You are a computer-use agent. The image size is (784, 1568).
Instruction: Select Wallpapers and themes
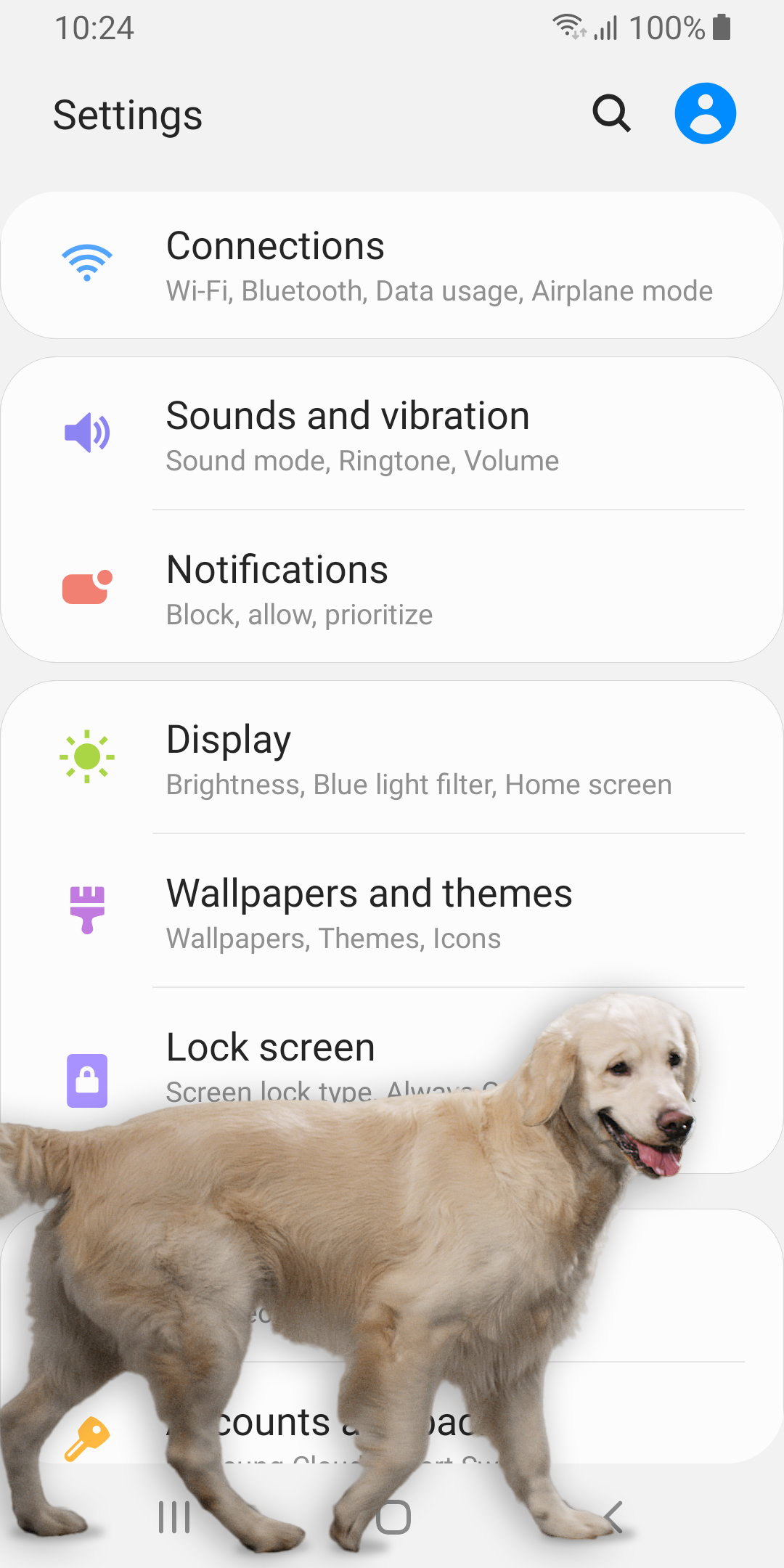click(x=392, y=912)
